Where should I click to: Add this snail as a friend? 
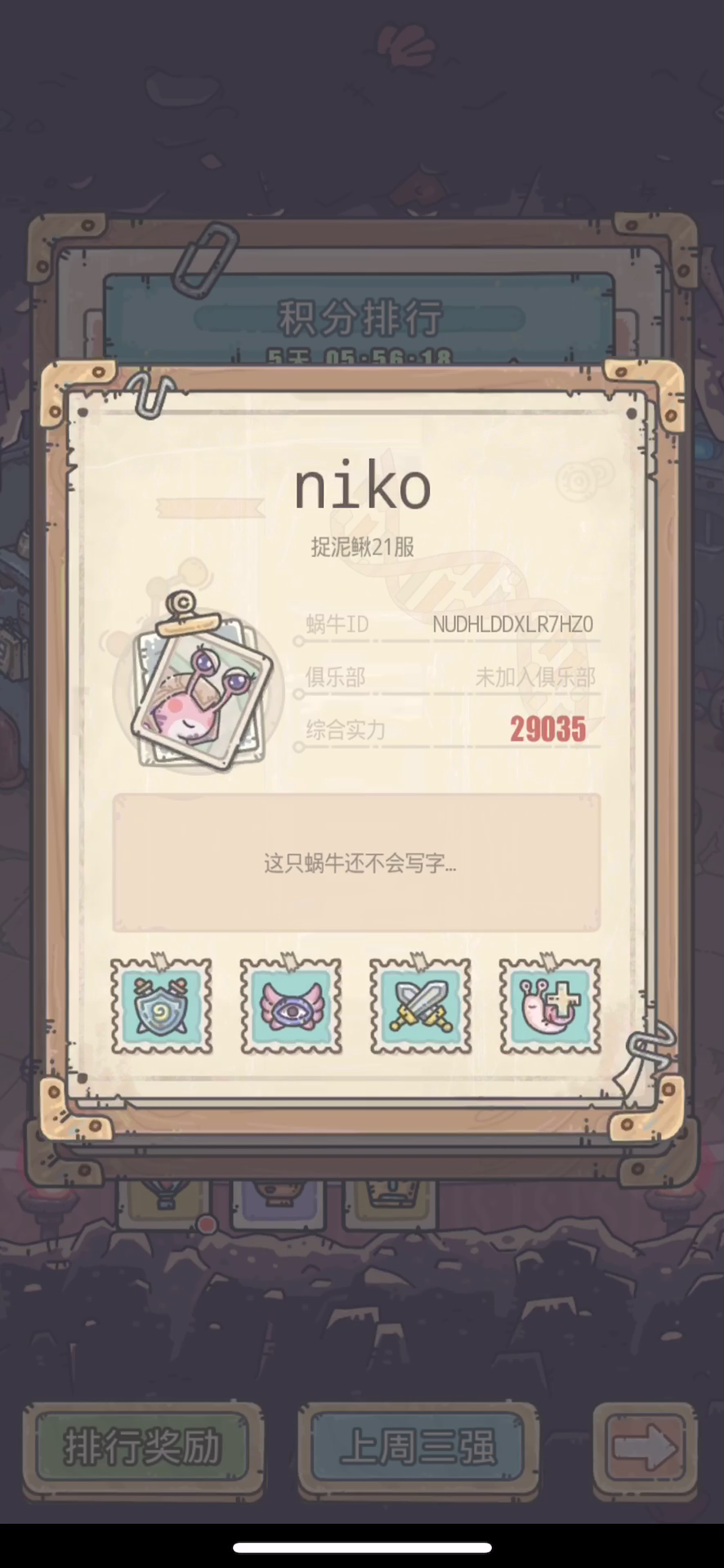pos(550,1005)
